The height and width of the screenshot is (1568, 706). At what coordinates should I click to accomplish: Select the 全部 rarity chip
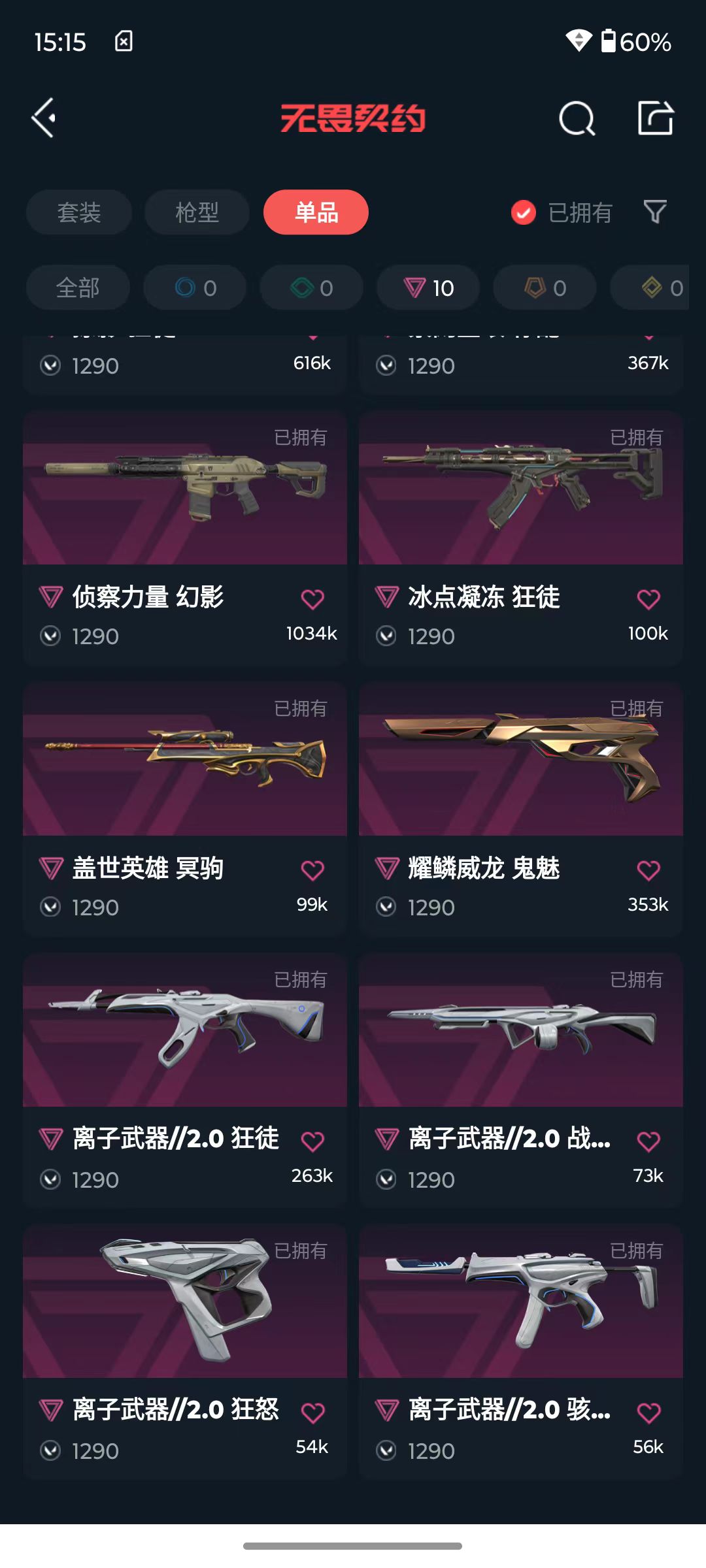pyautogui.click(x=78, y=287)
